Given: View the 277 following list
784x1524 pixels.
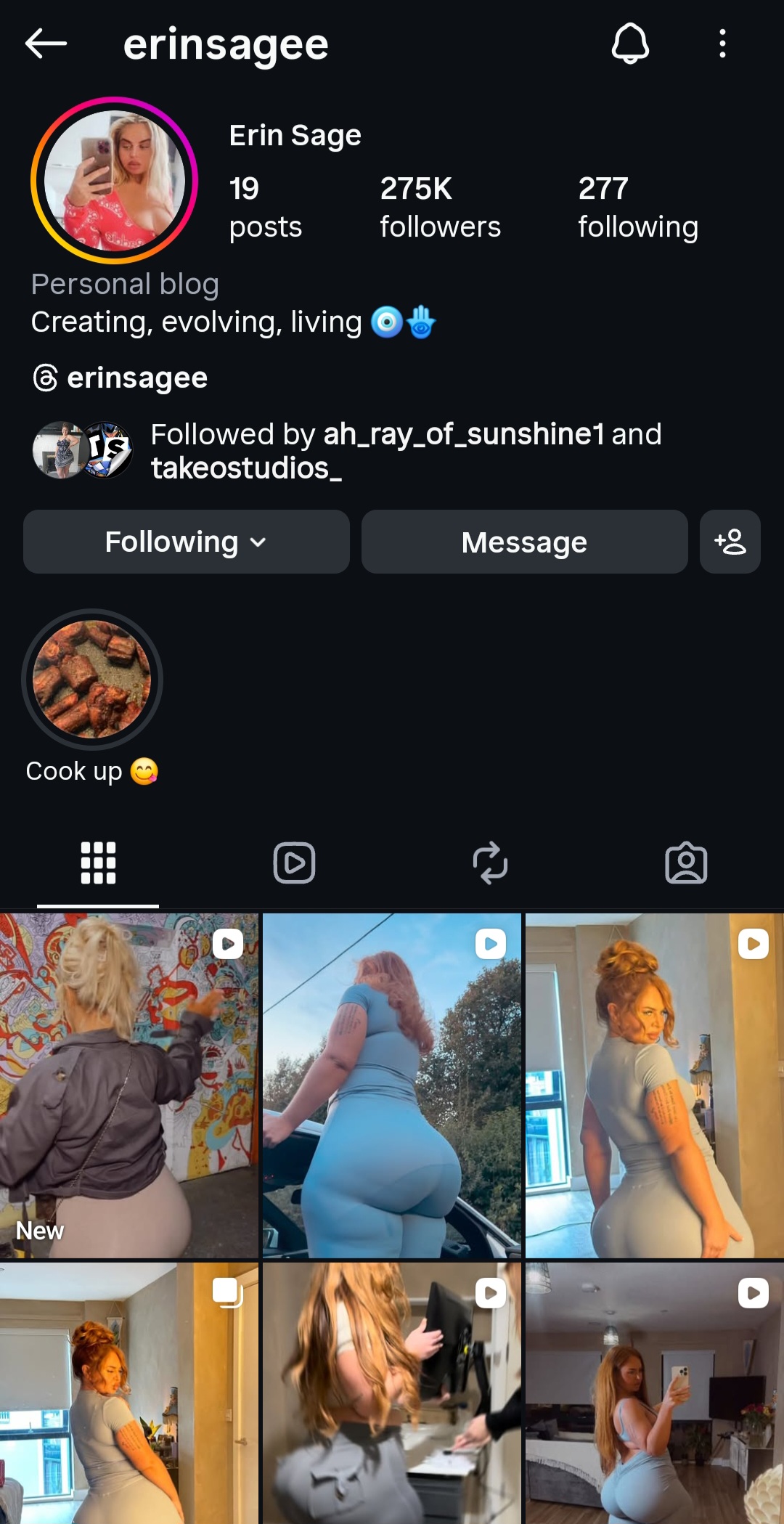Looking at the screenshot, I should [637, 207].
